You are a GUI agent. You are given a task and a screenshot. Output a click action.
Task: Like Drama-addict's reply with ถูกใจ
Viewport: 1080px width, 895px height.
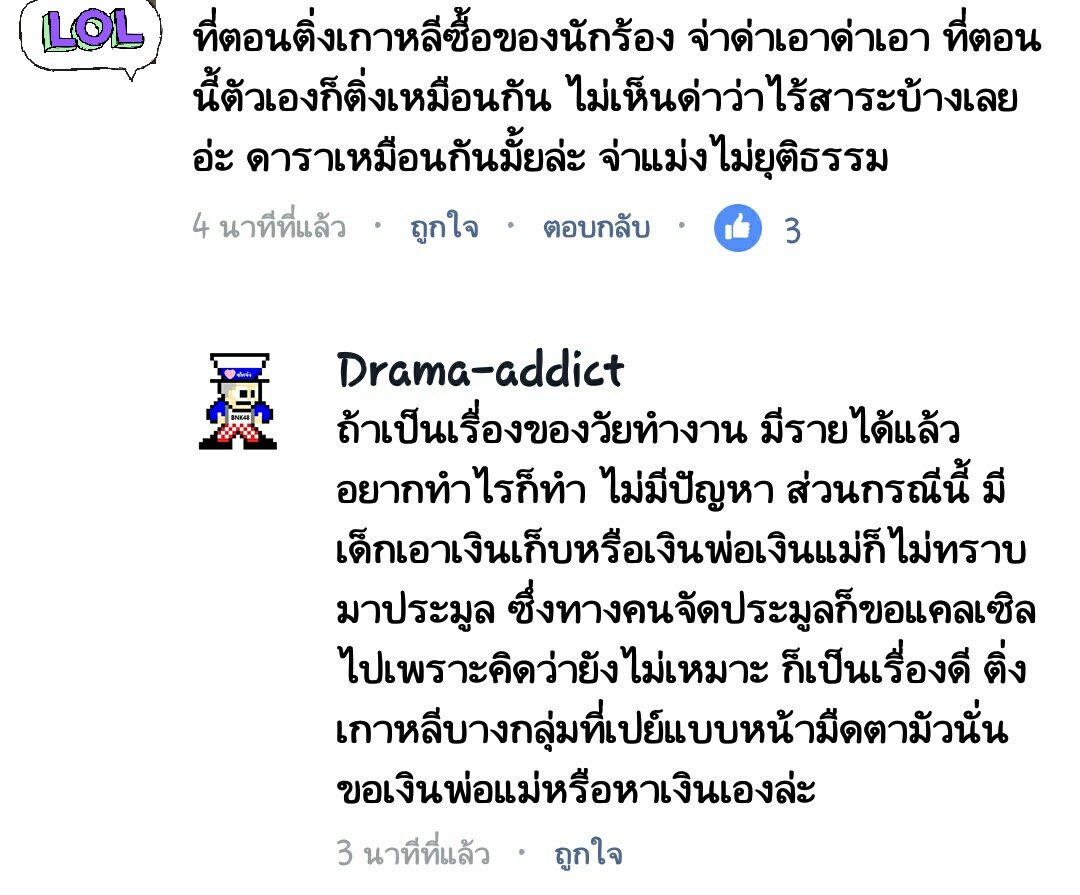pyautogui.click(x=587, y=855)
